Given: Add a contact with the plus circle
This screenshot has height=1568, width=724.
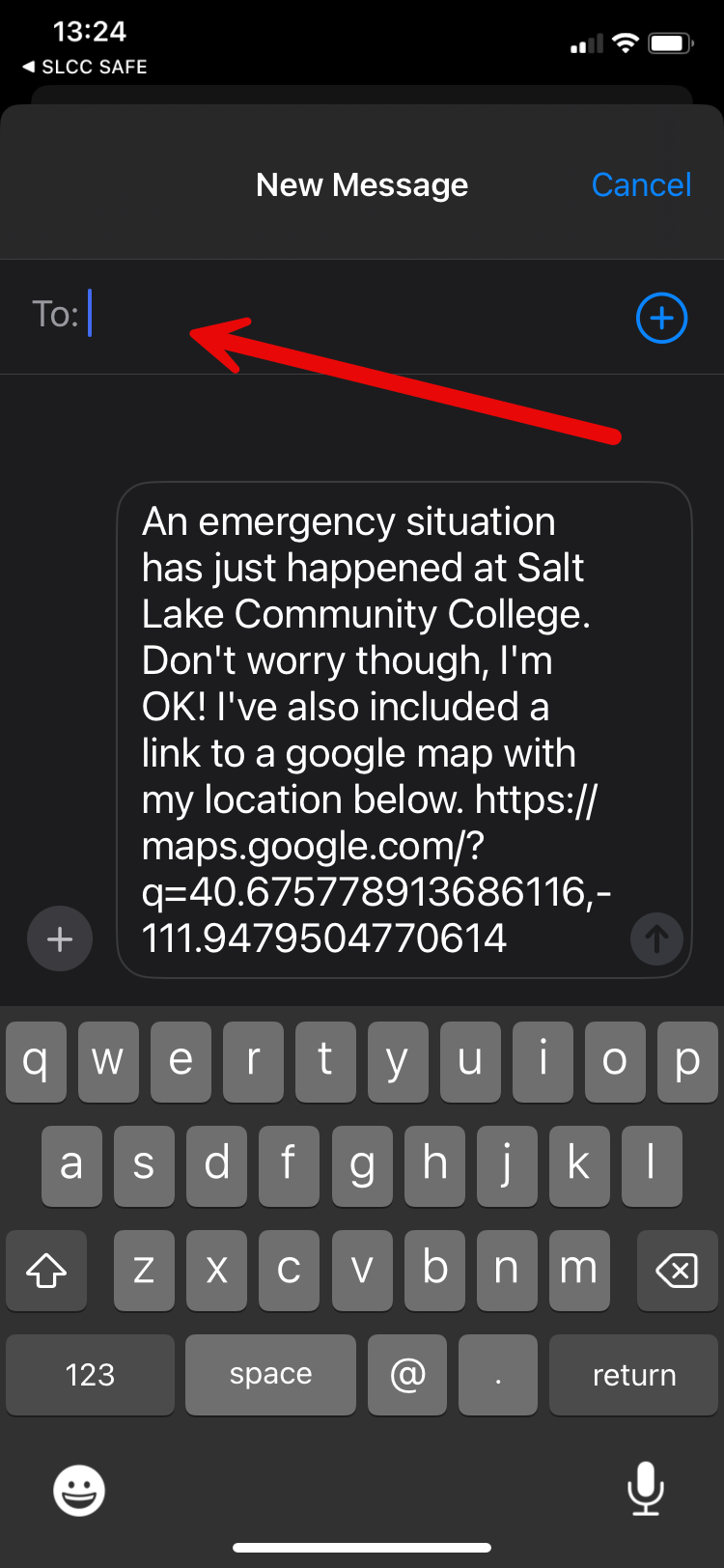Looking at the screenshot, I should pyautogui.click(x=661, y=318).
